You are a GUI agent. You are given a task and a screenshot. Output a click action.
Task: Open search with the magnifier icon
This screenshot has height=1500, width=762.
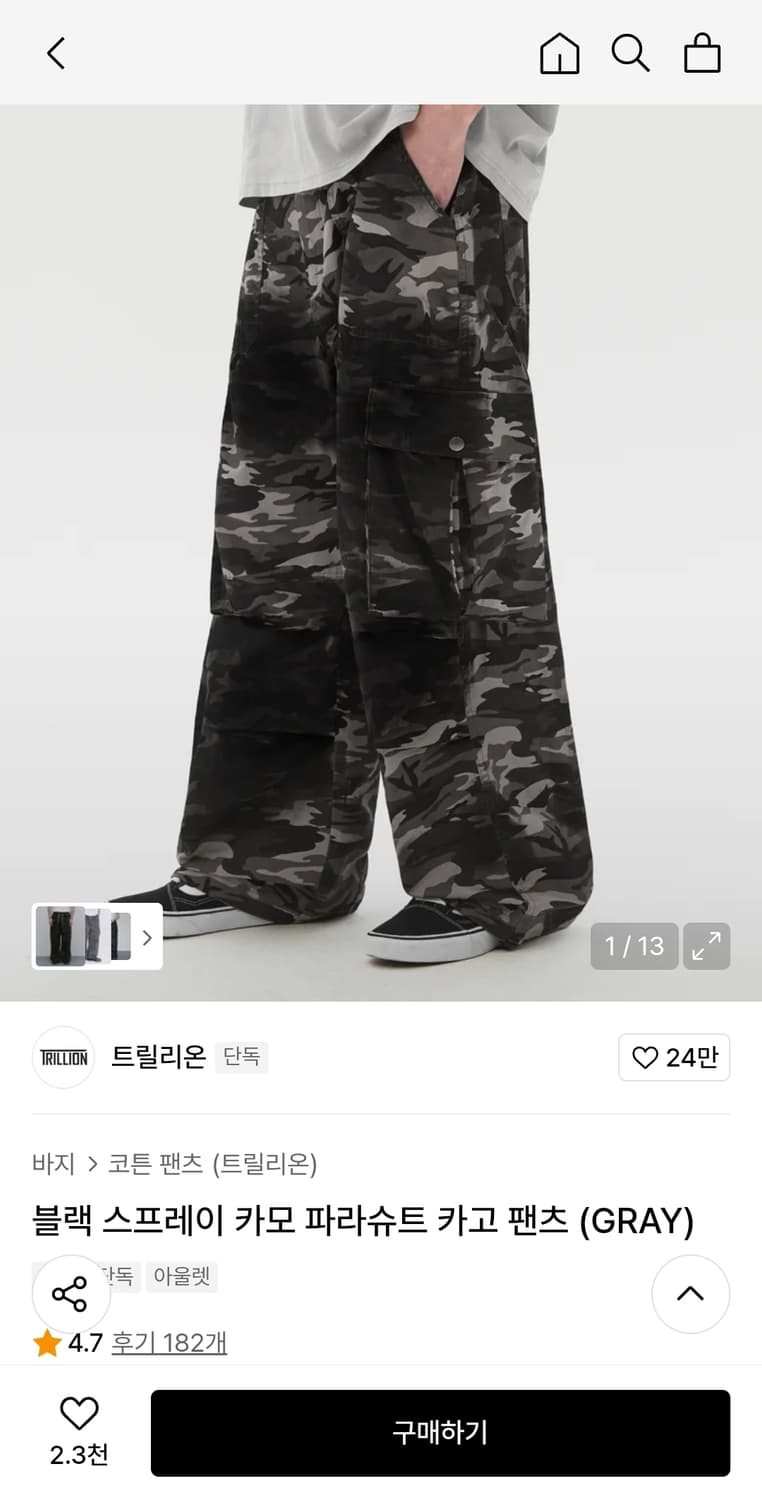point(631,55)
